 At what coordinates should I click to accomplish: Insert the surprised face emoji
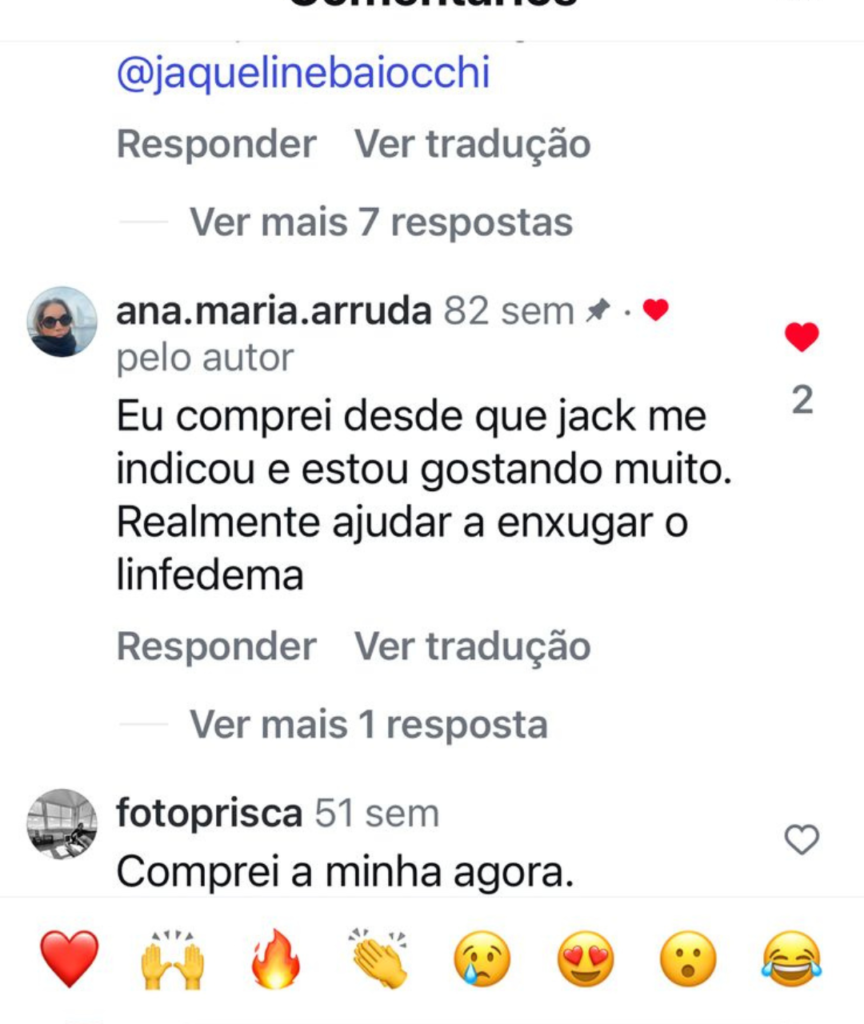(x=688, y=959)
